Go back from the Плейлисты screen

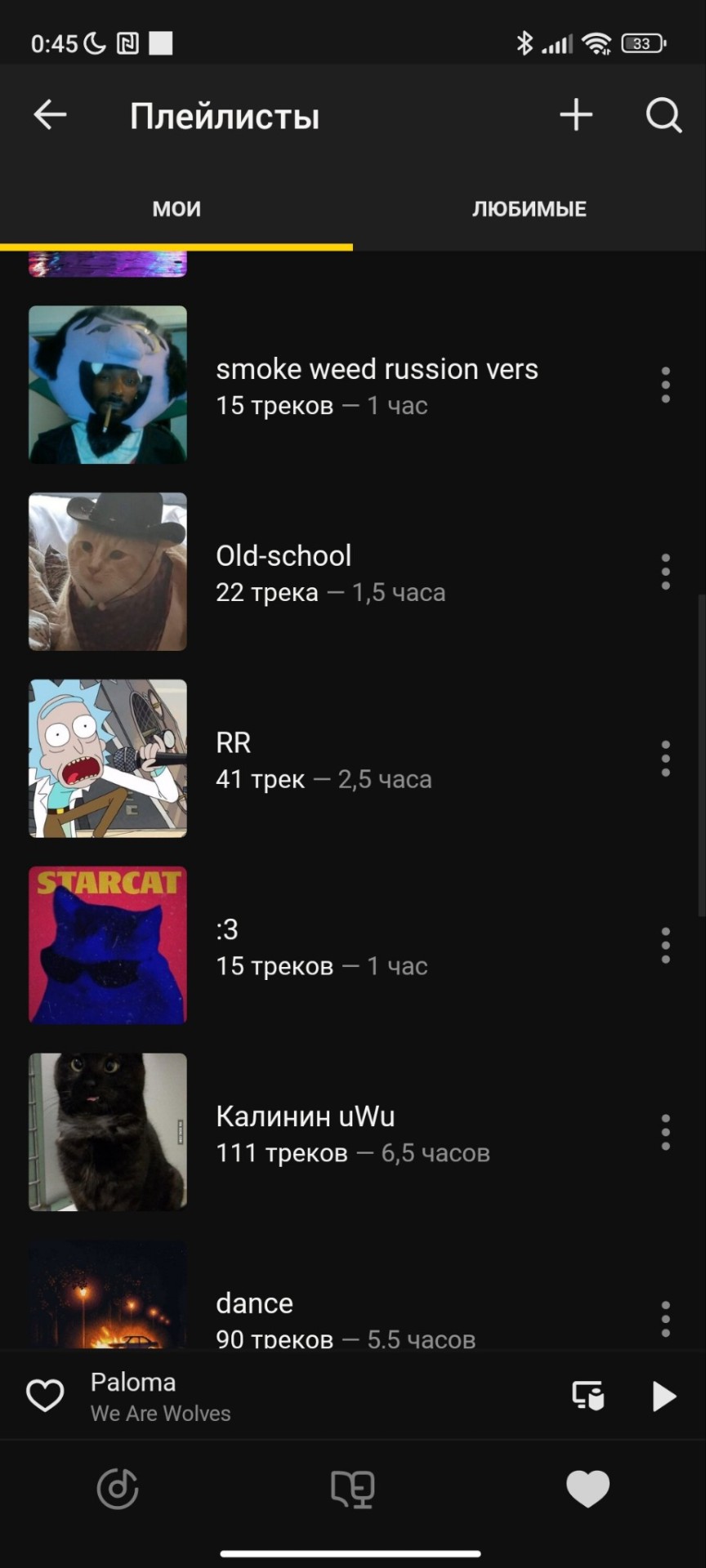click(x=50, y=115)
